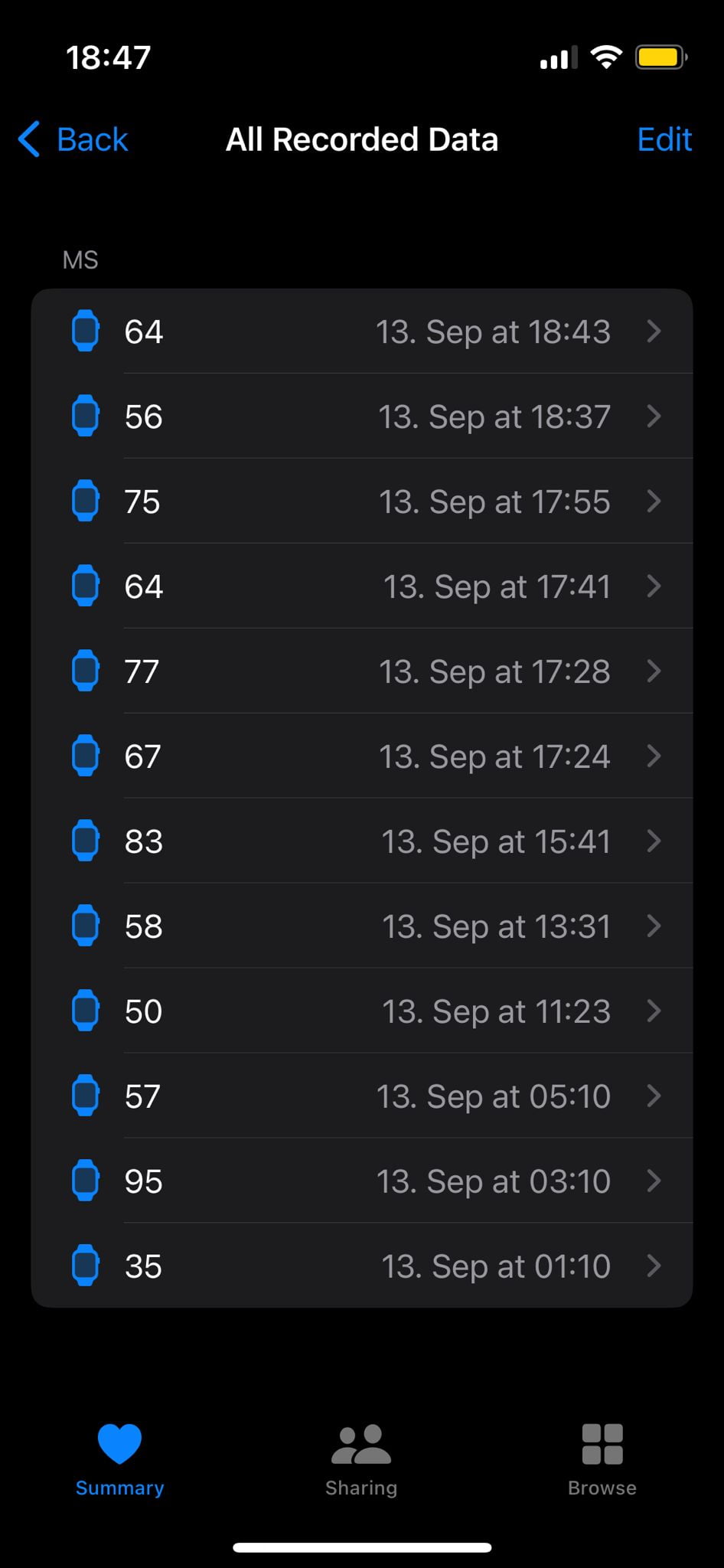View details of 83 ms at 15:41
724x1568 pixels.
pos(362,841)
